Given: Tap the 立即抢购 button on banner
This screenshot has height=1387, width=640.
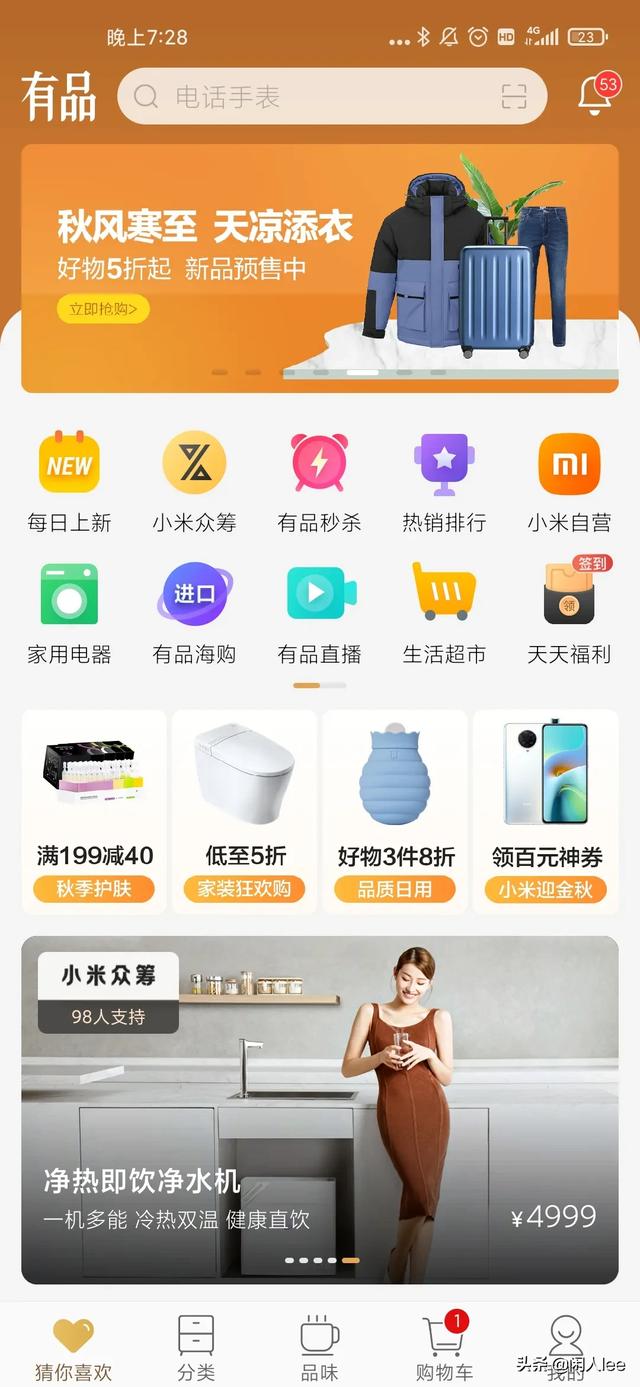Looking at the screenshot, I should point(103,309).
